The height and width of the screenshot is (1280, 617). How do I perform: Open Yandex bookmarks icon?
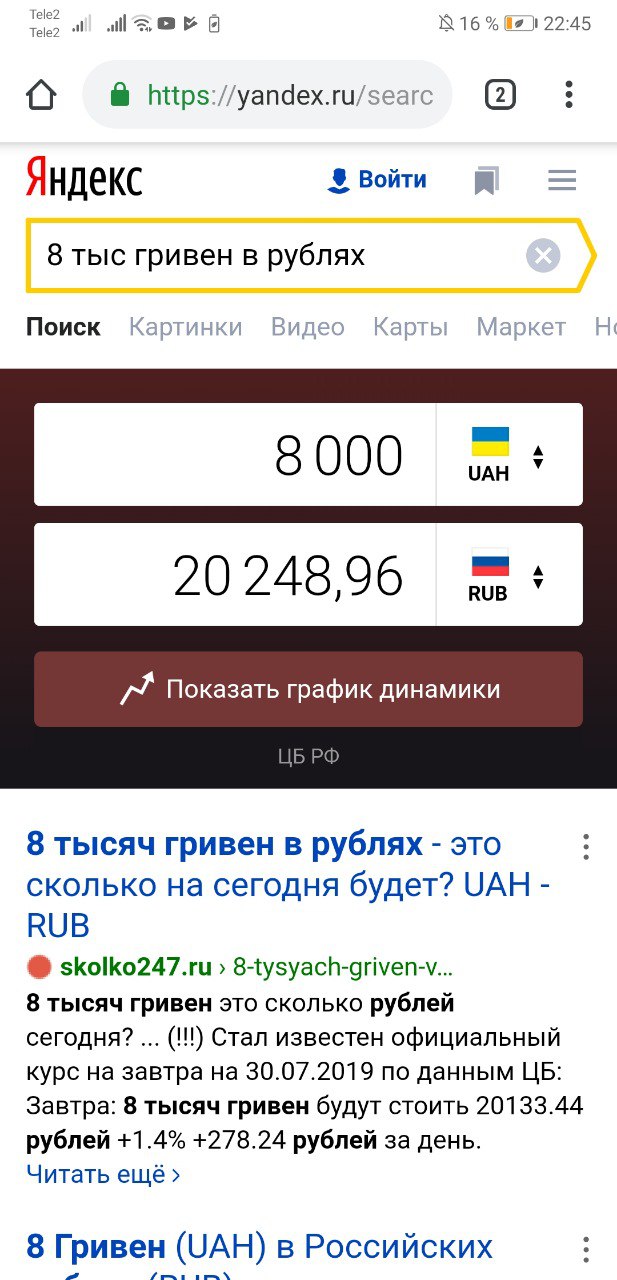tap(486, 181)
